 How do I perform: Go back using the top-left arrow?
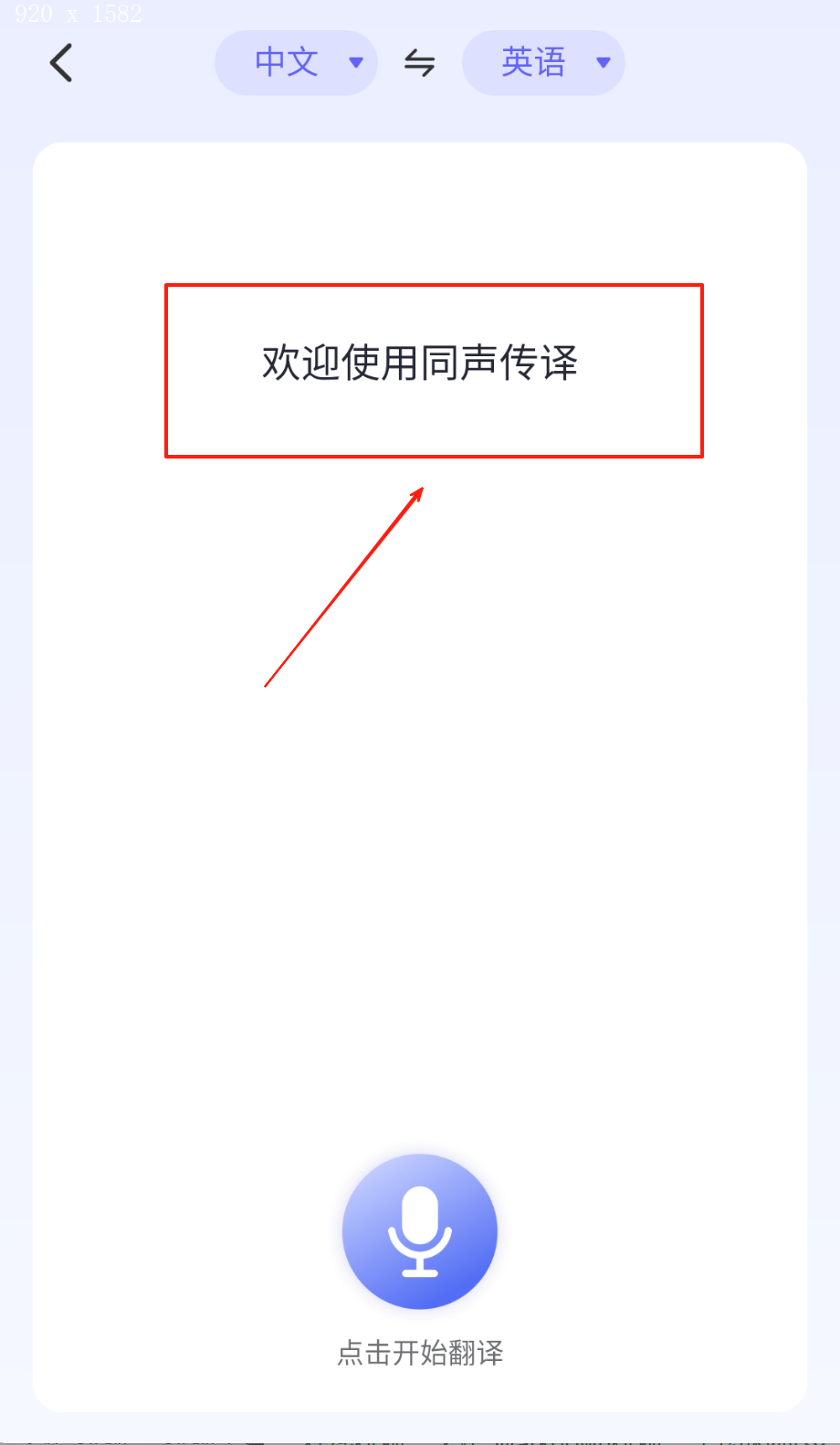coord(61,63)
